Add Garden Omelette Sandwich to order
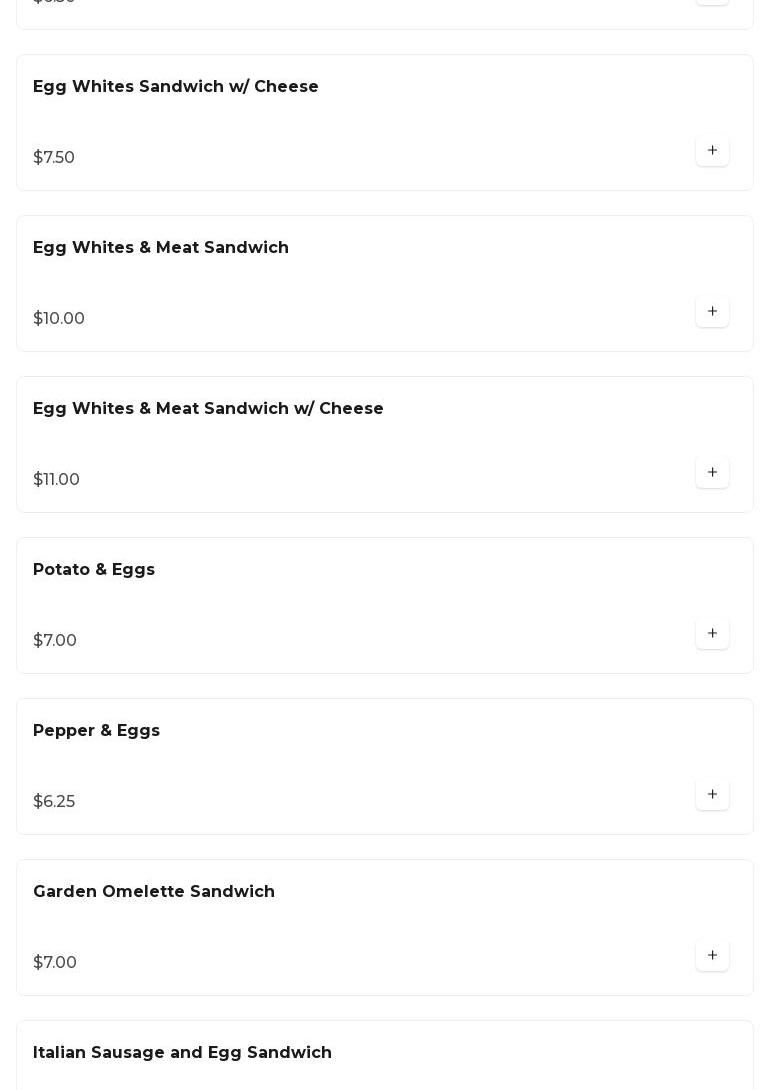This screenshot has height=1090, width=770. [712, 956]
